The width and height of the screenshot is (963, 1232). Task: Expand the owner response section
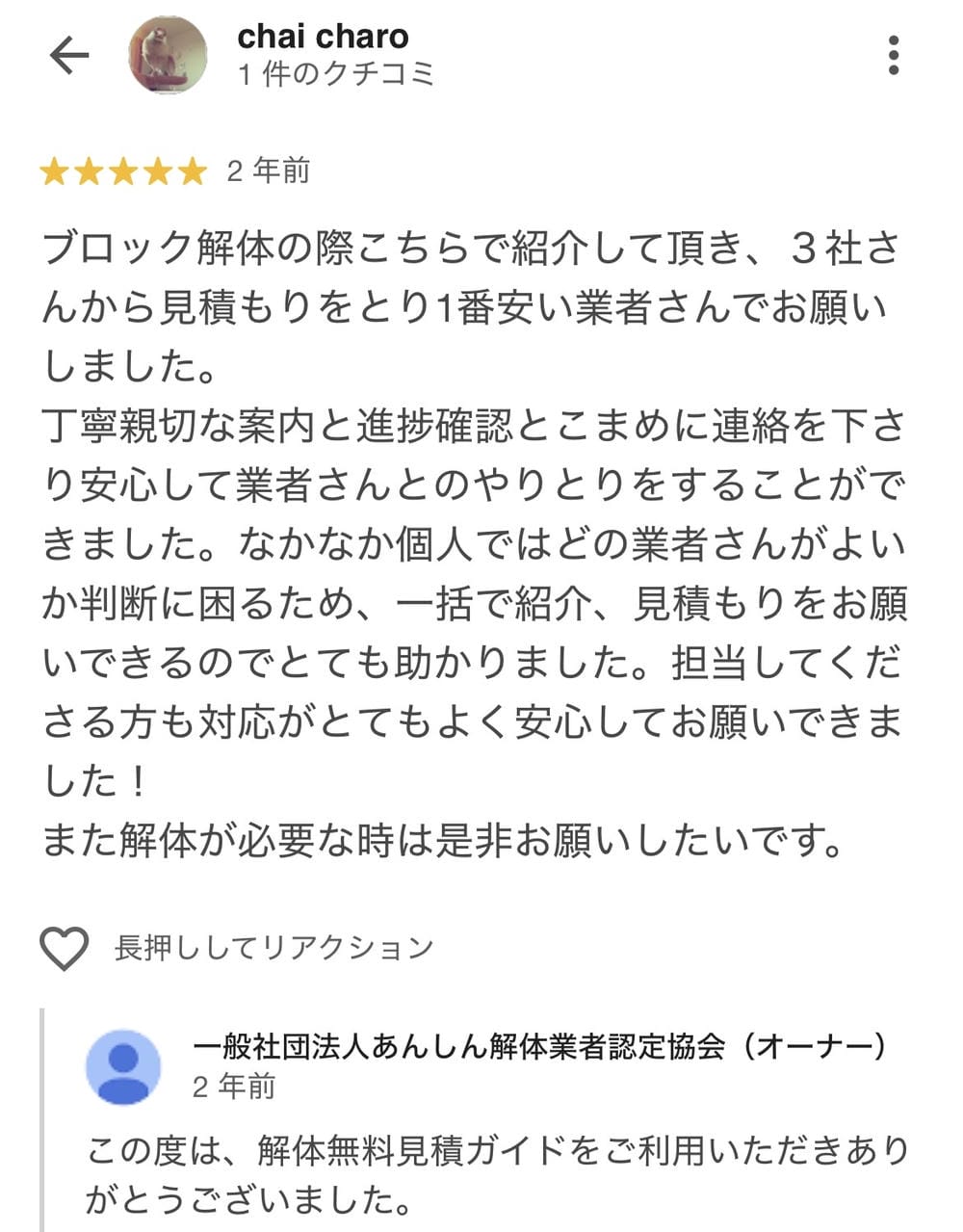(481, 1108)
